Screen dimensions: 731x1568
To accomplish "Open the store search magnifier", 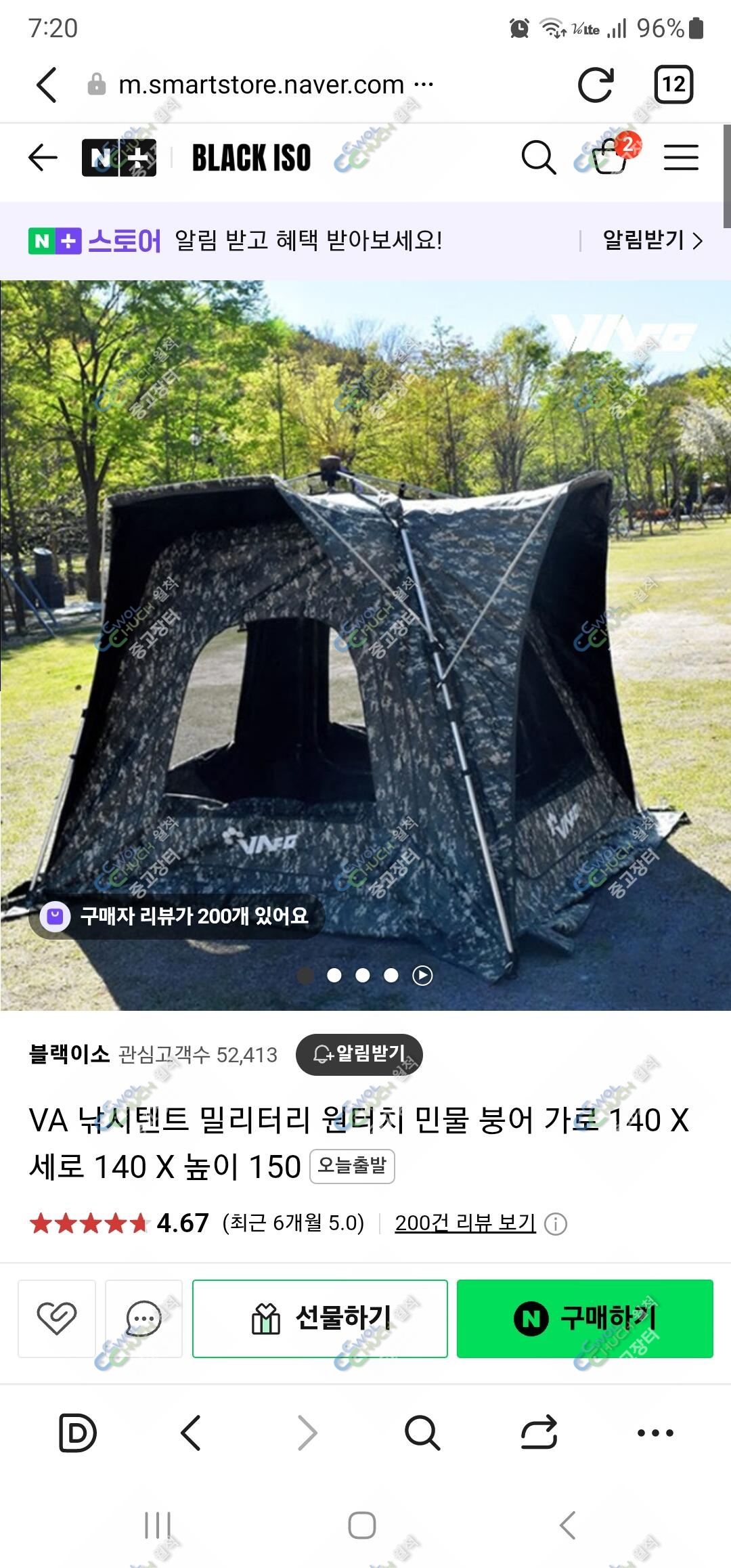I will point(539,158).
